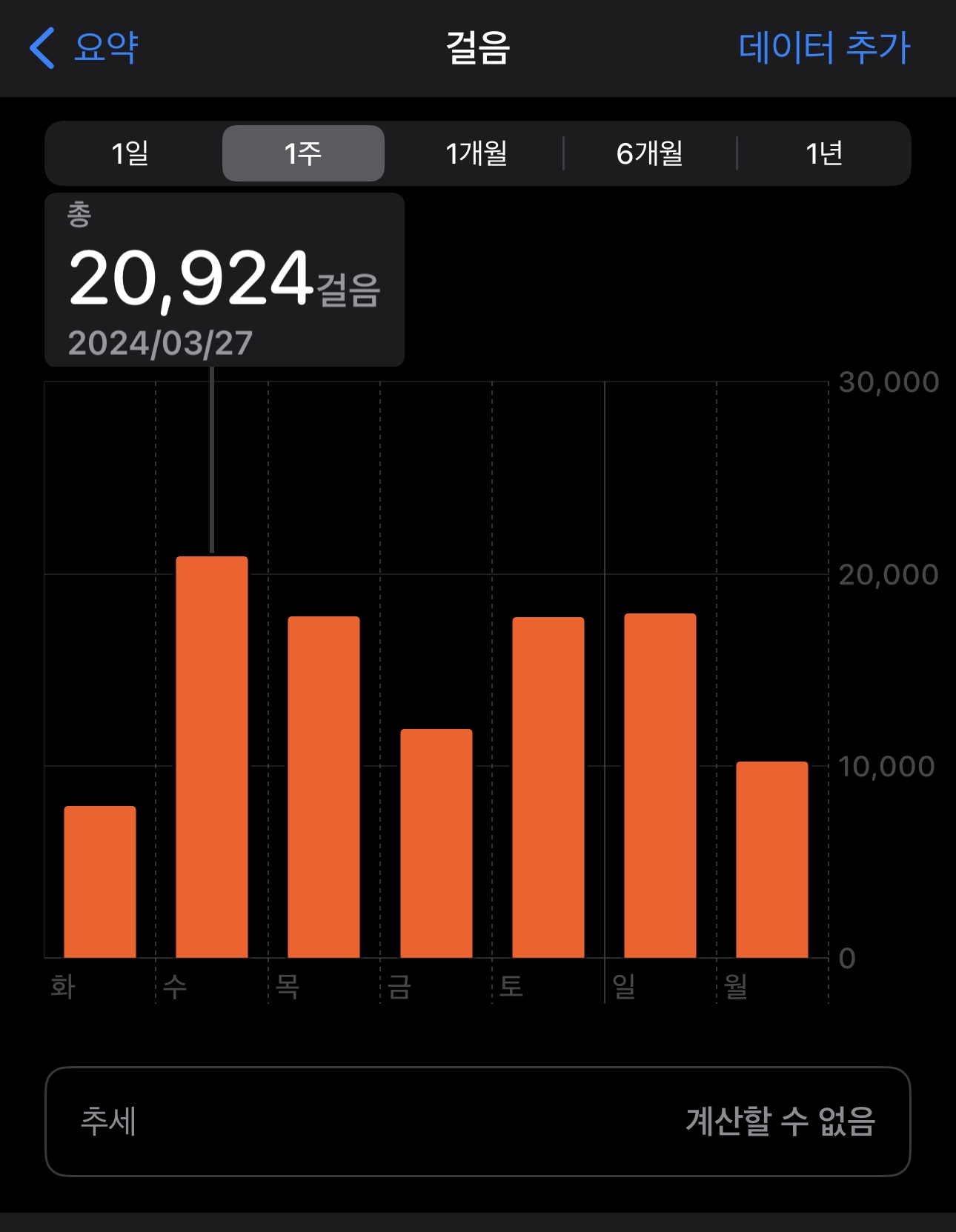Switch to the 1일 view
956x1232 pixels.
130,153
